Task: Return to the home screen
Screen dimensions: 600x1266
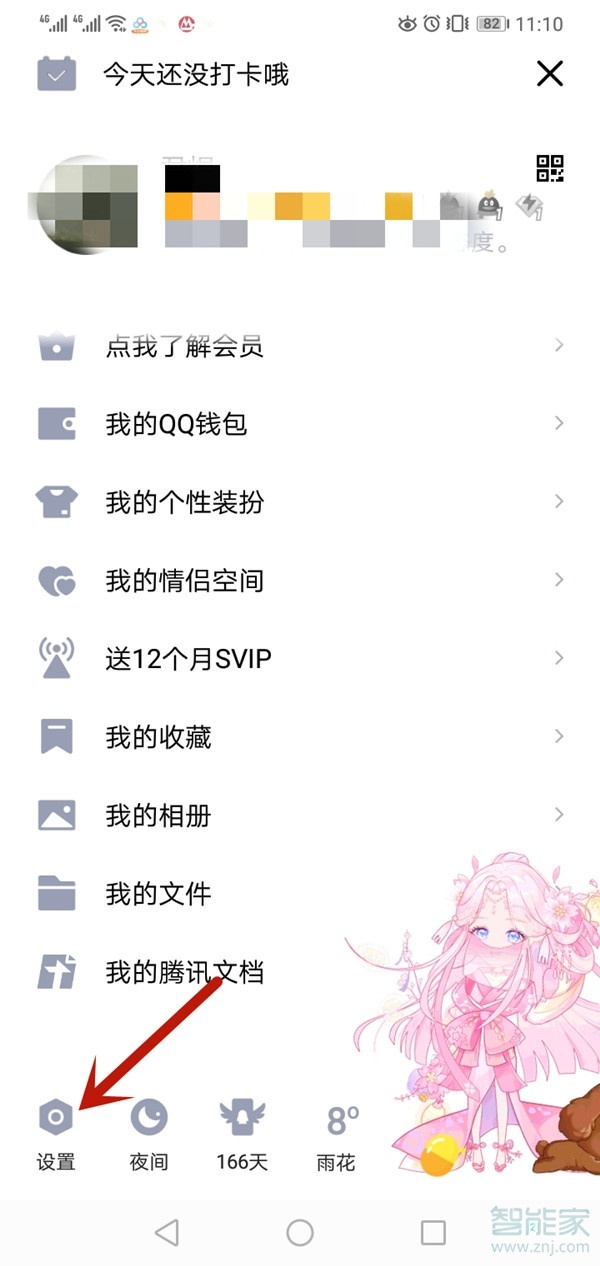Action: click(300, 1232)
